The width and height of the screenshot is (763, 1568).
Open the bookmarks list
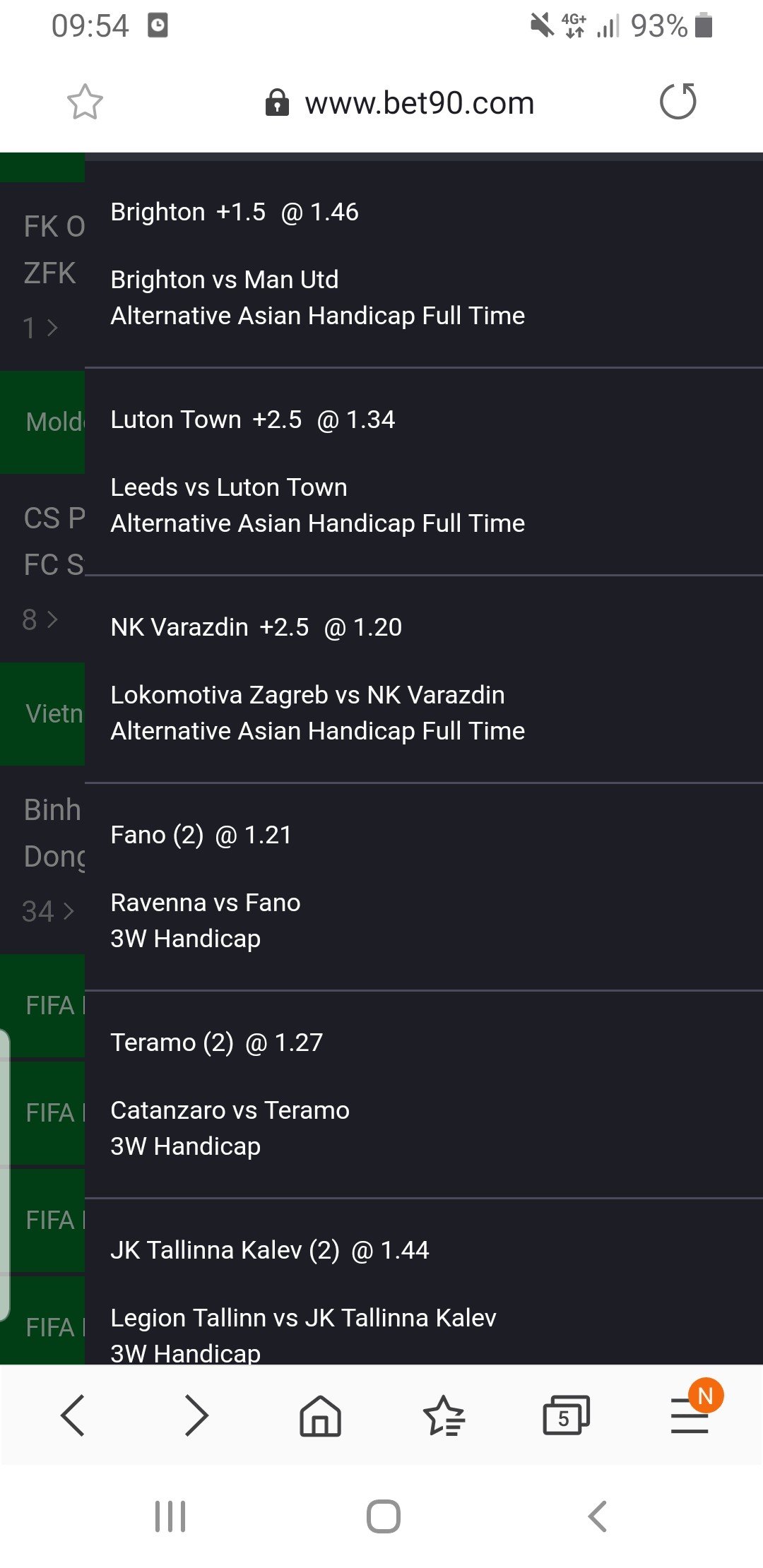444,1415
